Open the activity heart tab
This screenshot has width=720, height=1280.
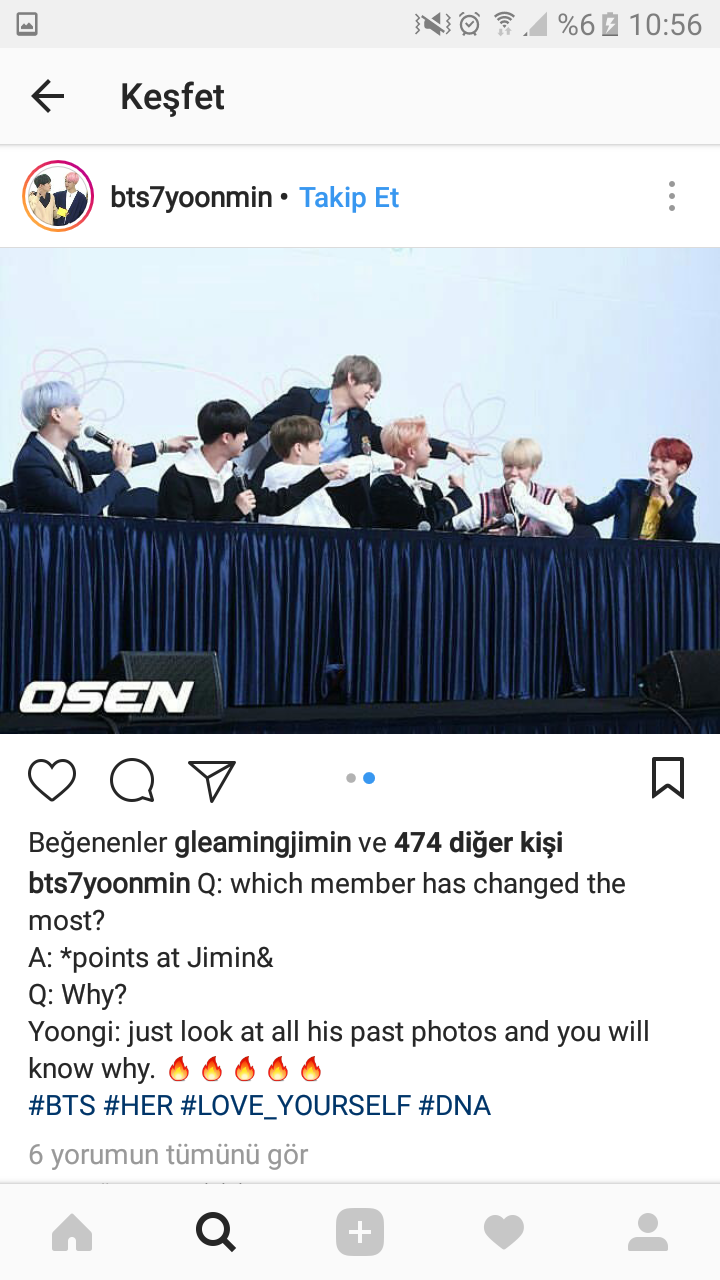click(504, 1233)
